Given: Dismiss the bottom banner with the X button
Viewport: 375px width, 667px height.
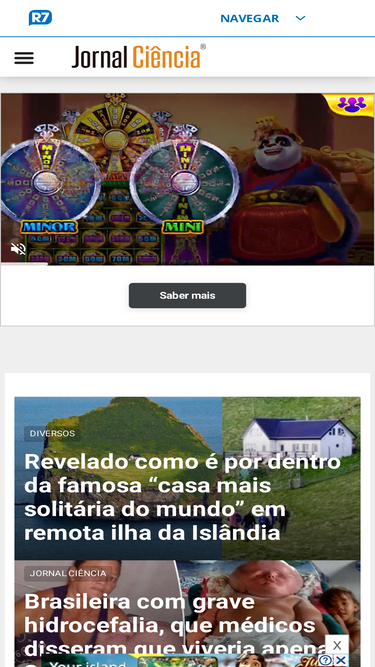Looking at the screenshot, I should (x=337, y=645).
